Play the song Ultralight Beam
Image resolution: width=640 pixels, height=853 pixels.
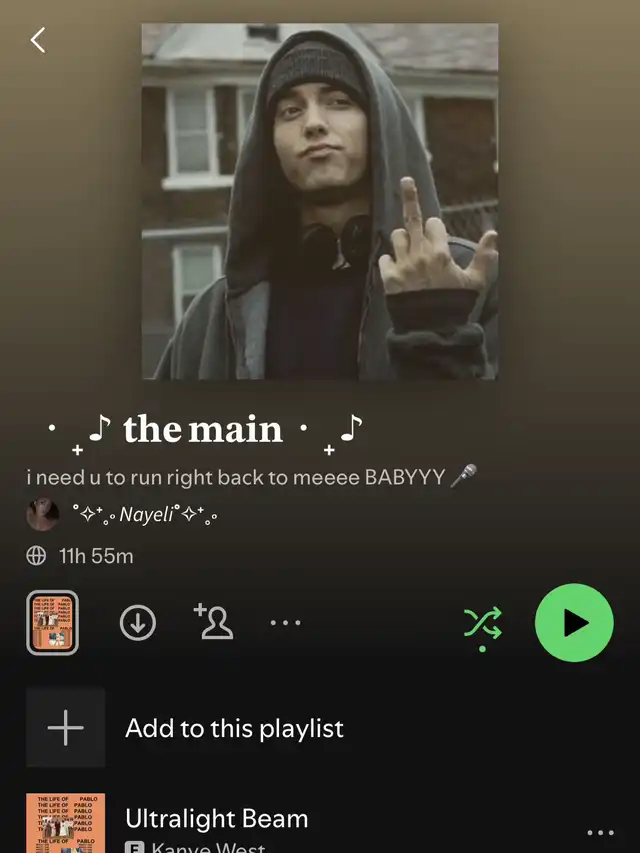216,820
